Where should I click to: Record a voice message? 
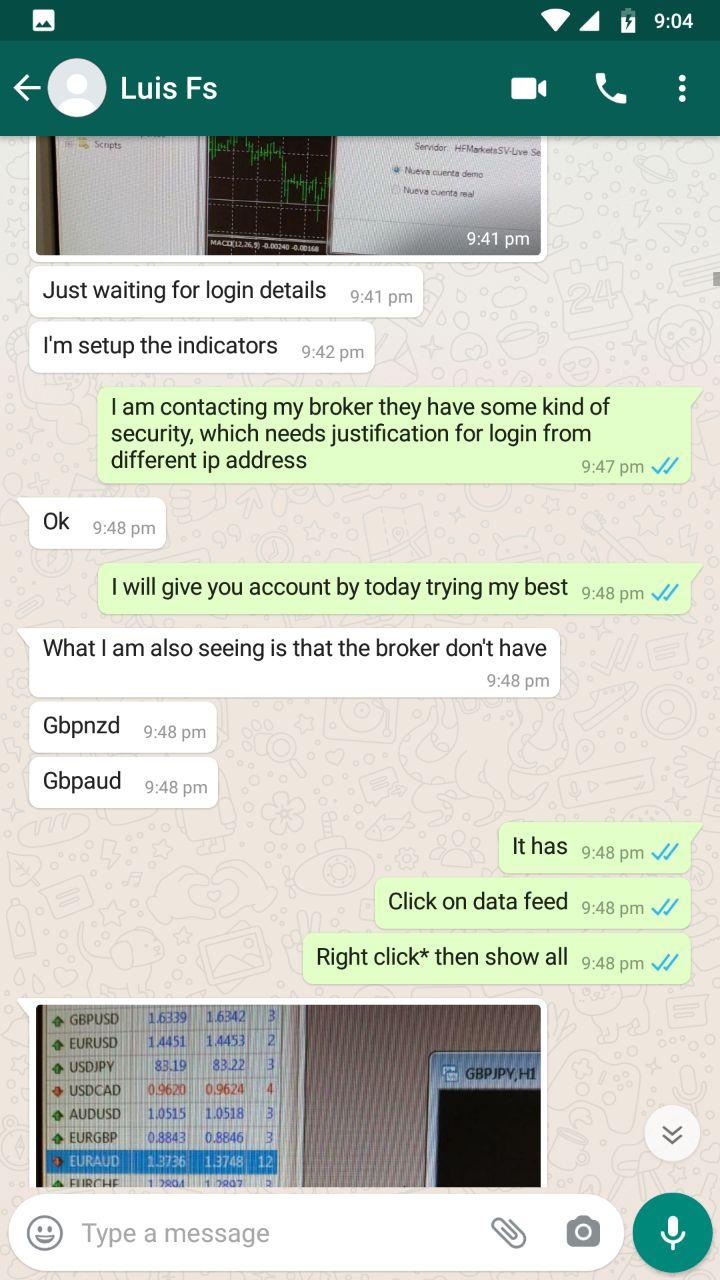click(672, 1233)
